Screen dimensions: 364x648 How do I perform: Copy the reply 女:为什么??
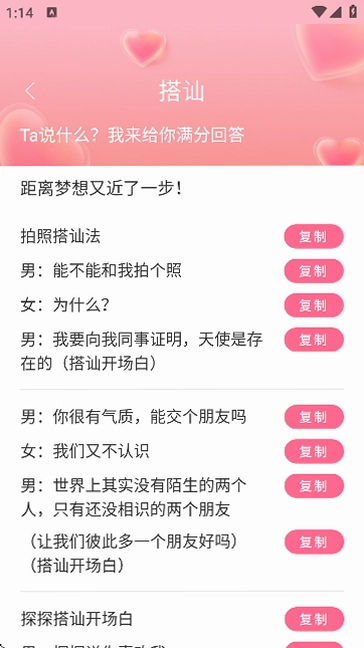click(314, 305)
